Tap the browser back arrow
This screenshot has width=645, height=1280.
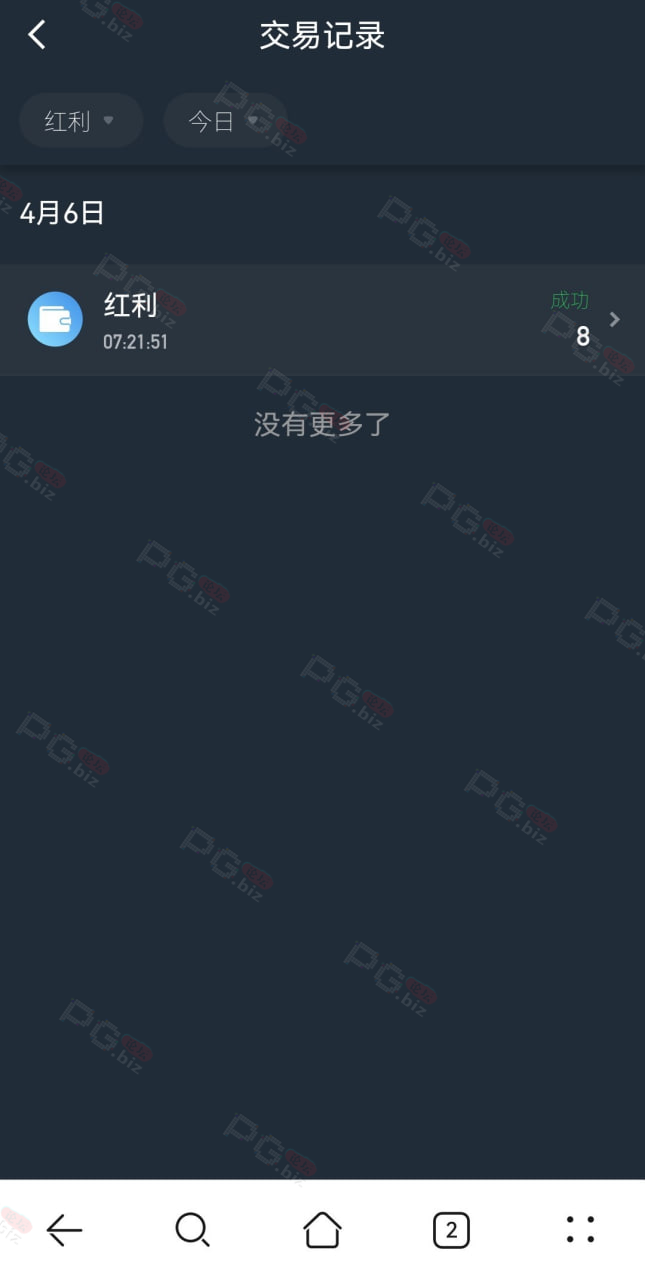(65, 1229)
